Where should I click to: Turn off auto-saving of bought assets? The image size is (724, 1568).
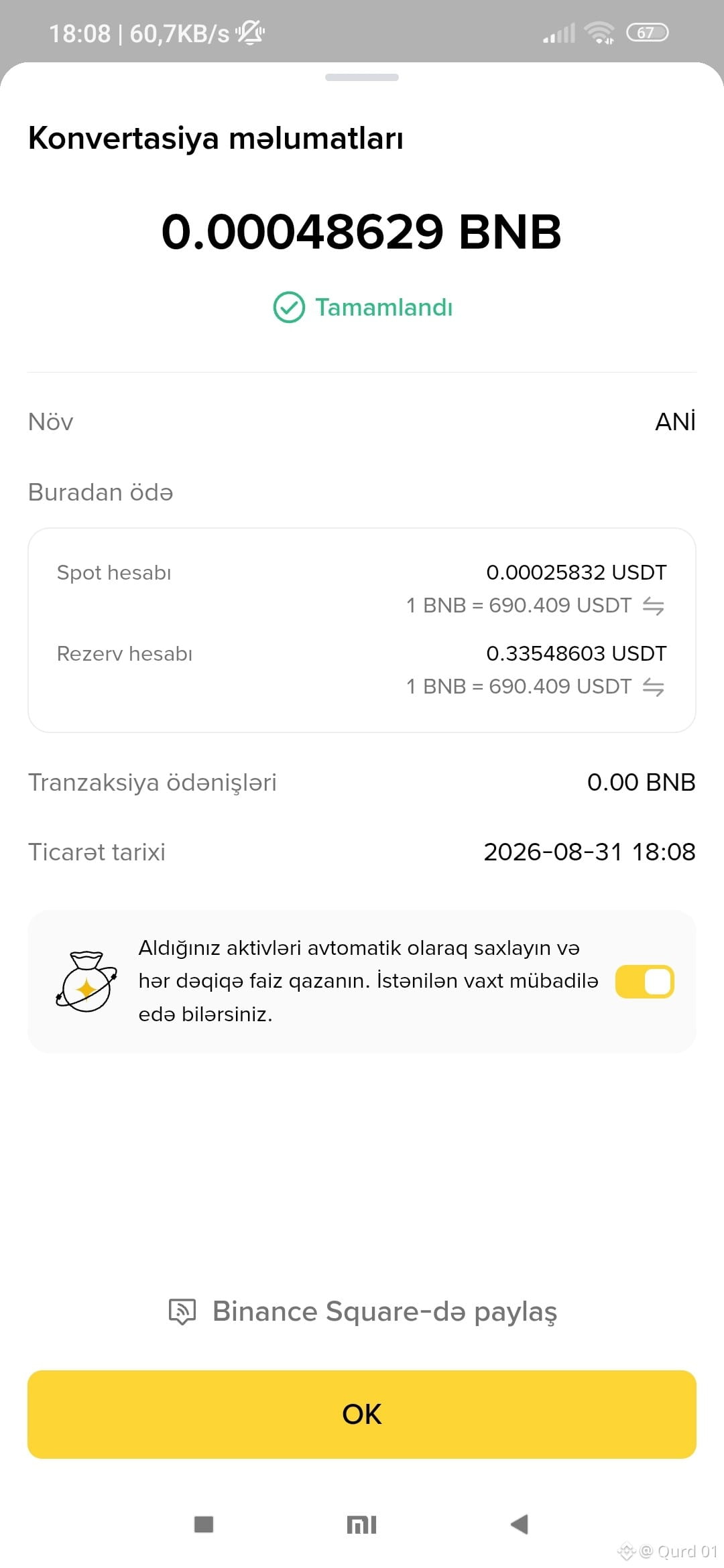(x=645, y=982)
